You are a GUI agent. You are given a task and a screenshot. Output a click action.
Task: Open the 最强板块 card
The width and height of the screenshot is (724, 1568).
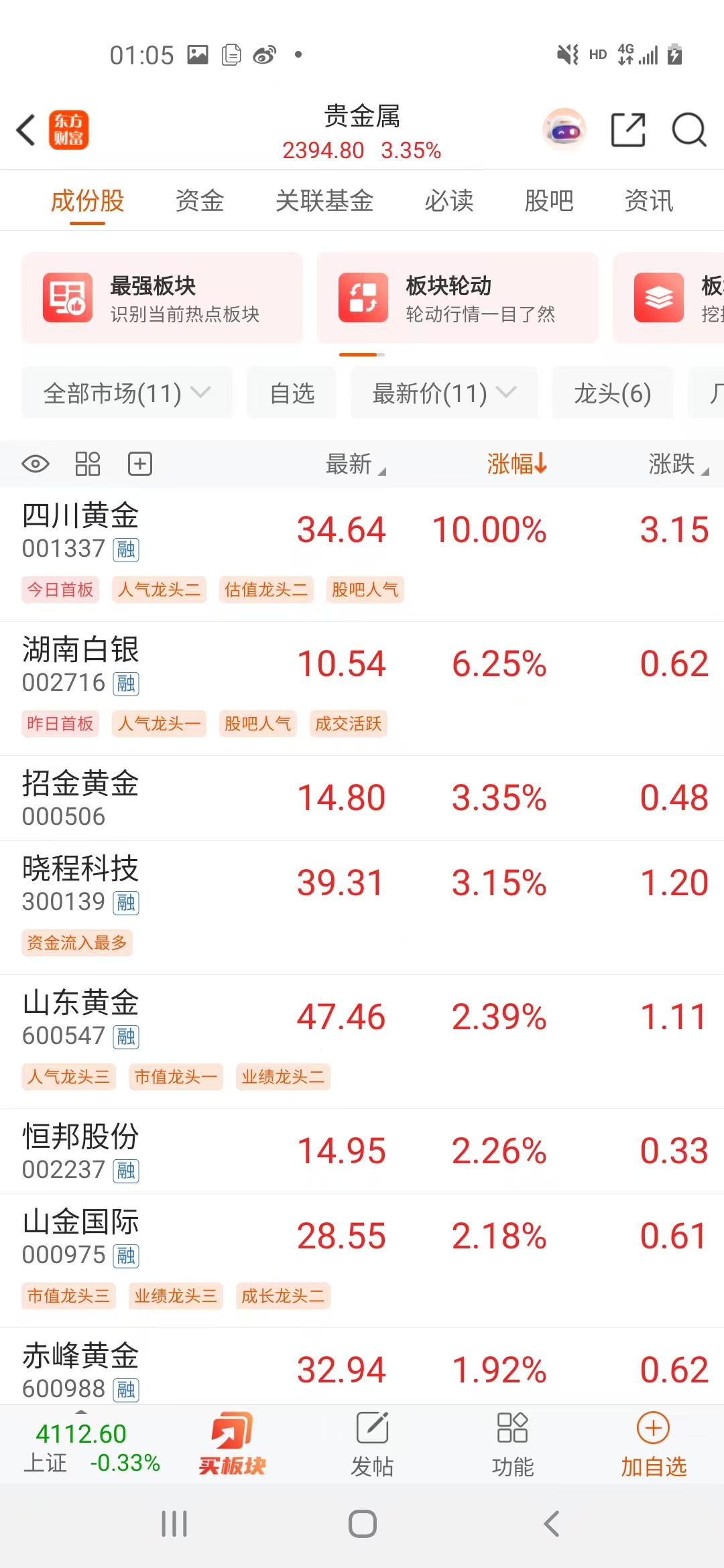162,298
